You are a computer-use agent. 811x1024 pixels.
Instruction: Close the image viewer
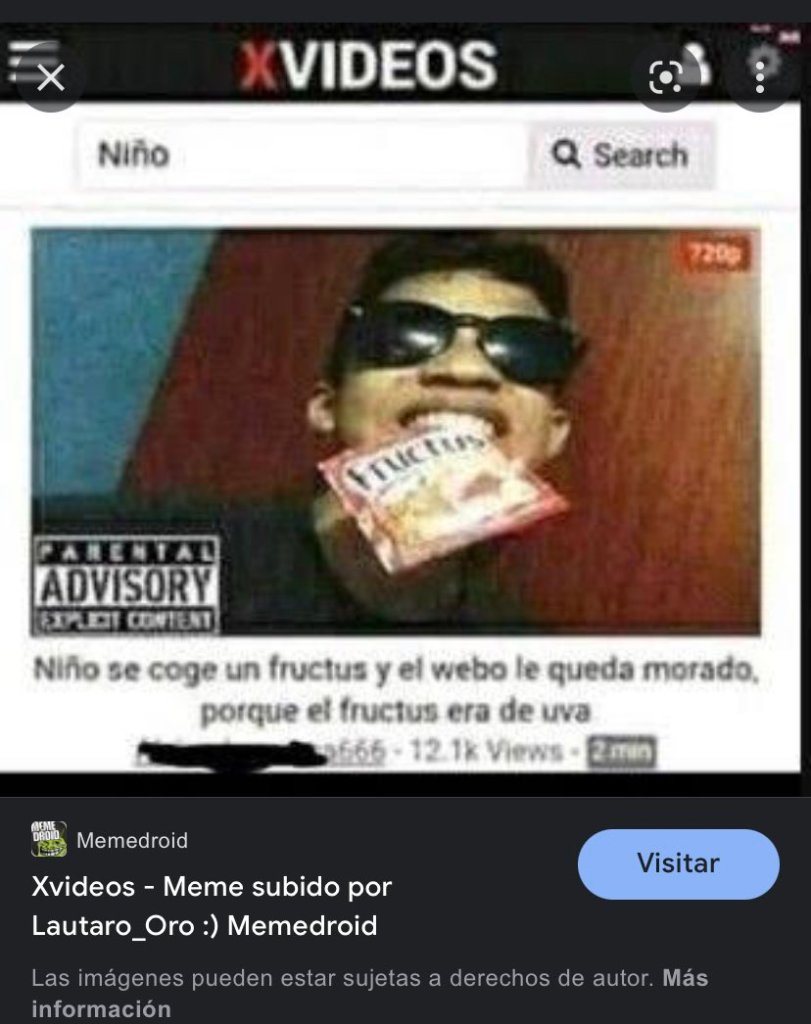point(50,77)
